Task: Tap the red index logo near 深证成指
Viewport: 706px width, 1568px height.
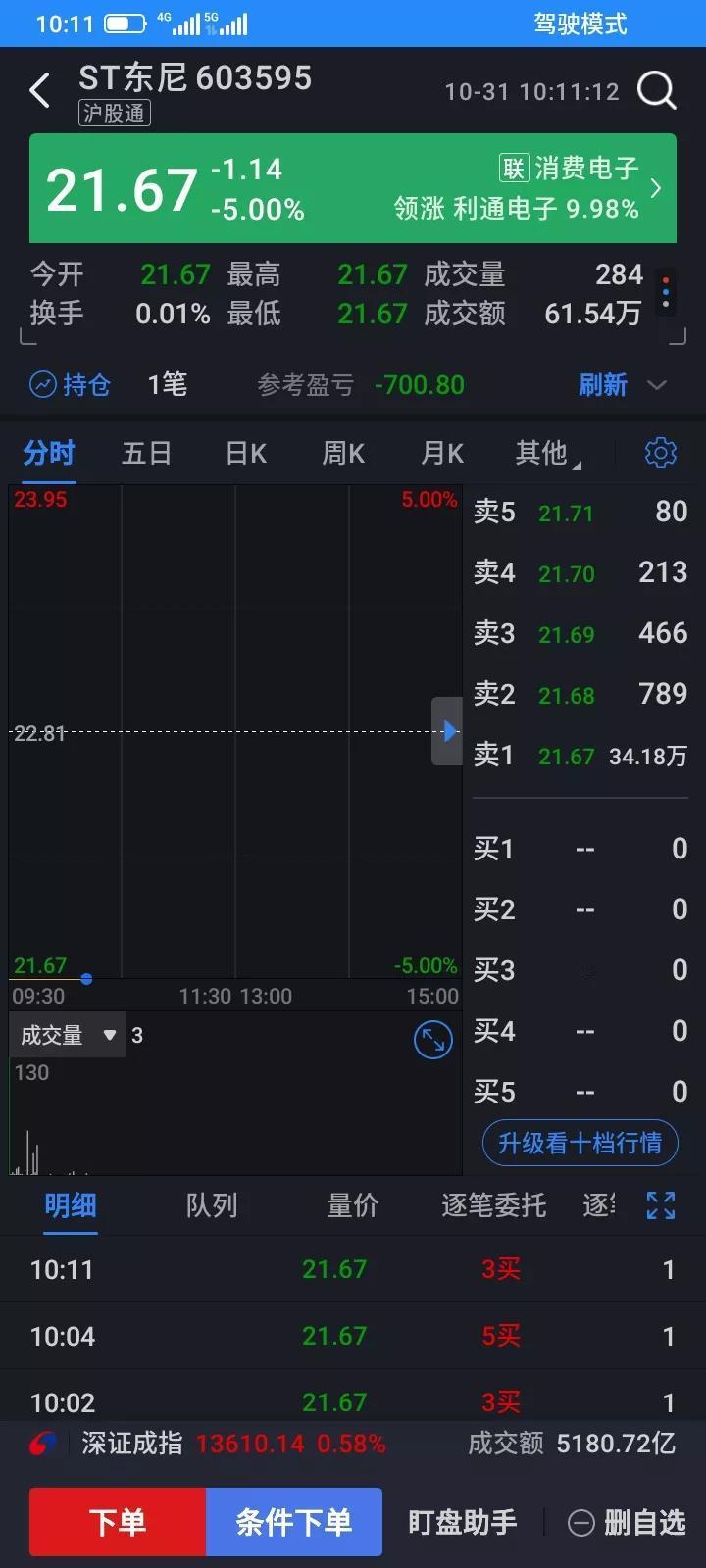Action: 38,1443
